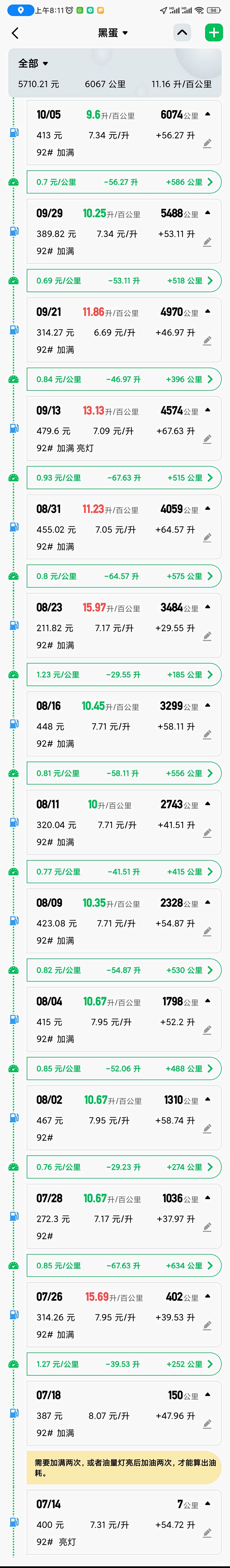Image resolution: width=230 pixels, height=1568 pixels.
Task: Edit the 09/21 refuel entry
Action: point(207,341)
